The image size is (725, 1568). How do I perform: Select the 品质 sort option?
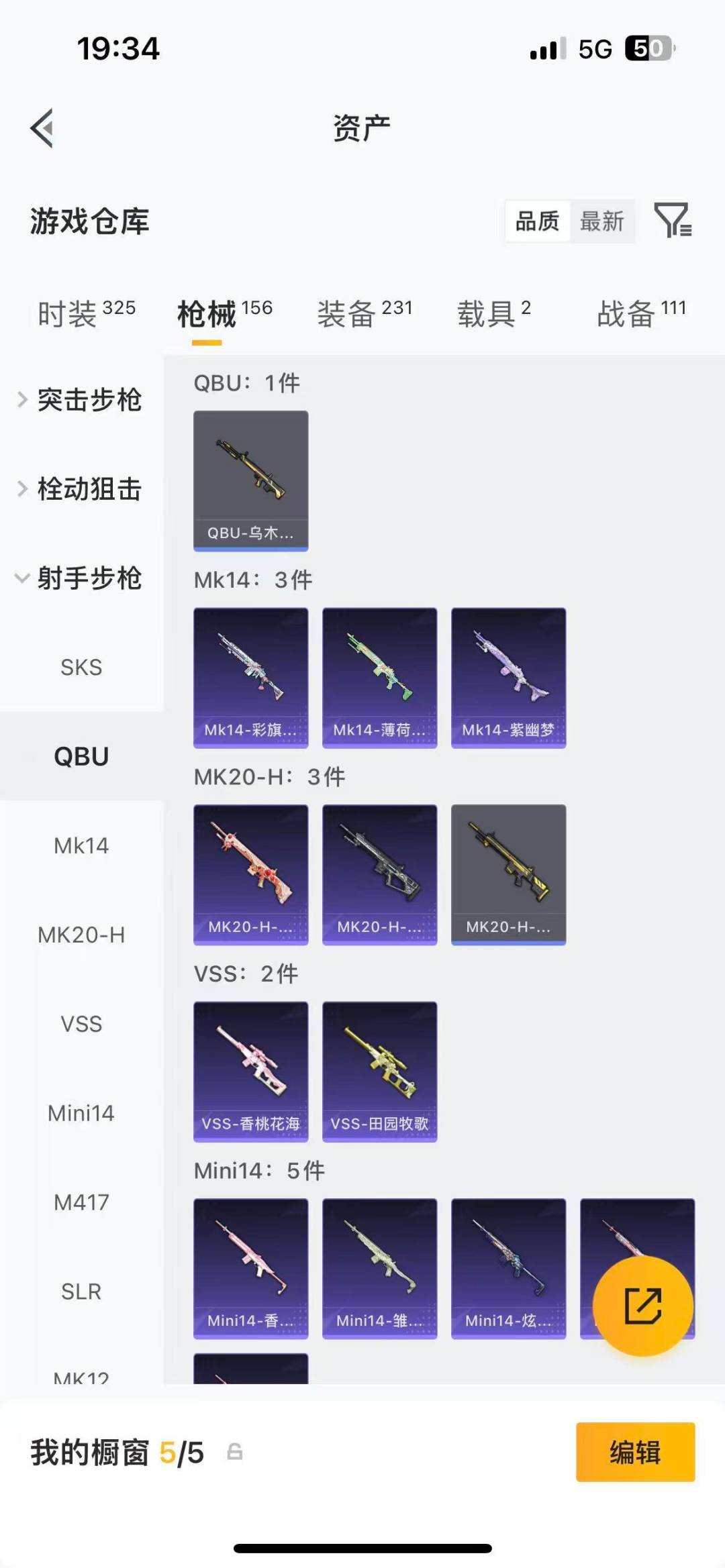point(537,221)
